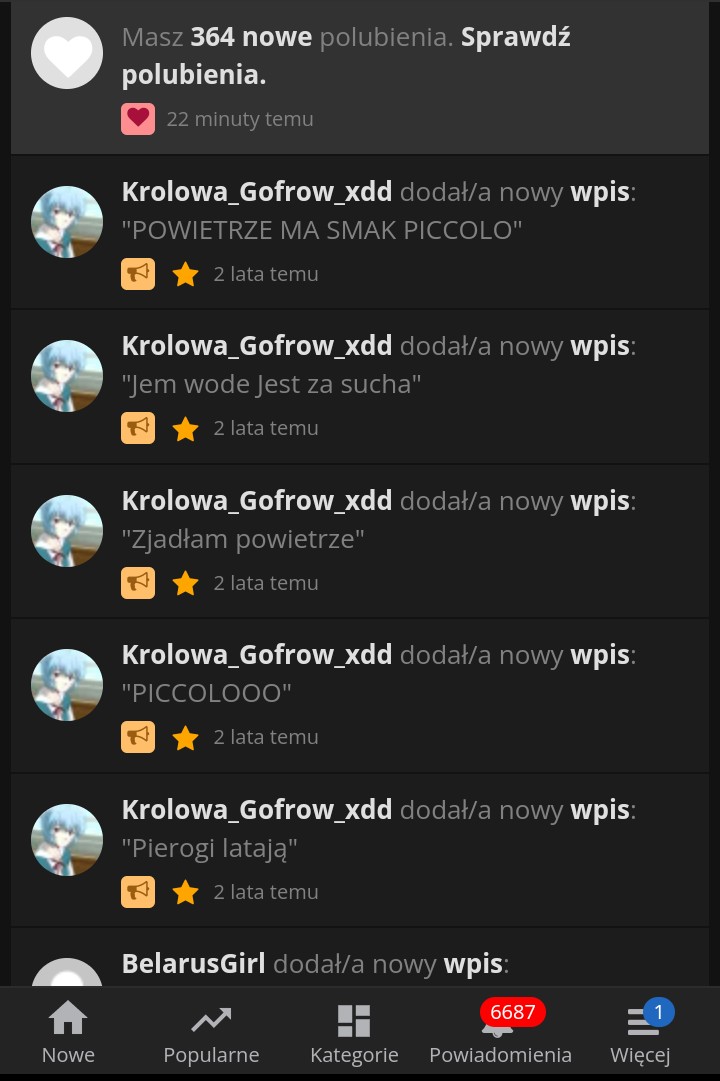Switch to the Nowe tab

68,1033
